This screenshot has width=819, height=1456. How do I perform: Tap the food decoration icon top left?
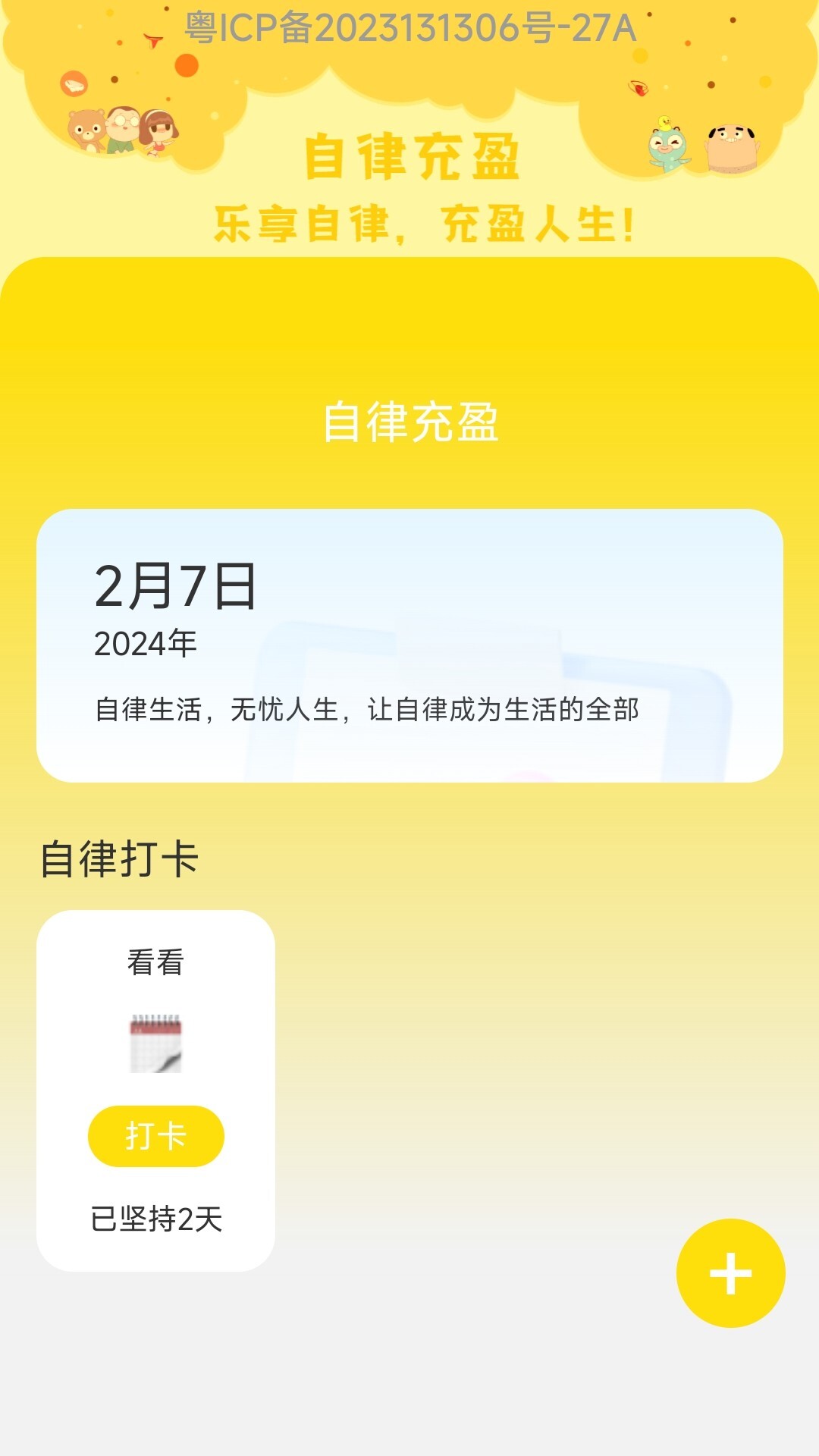click(x=74, y=83)
